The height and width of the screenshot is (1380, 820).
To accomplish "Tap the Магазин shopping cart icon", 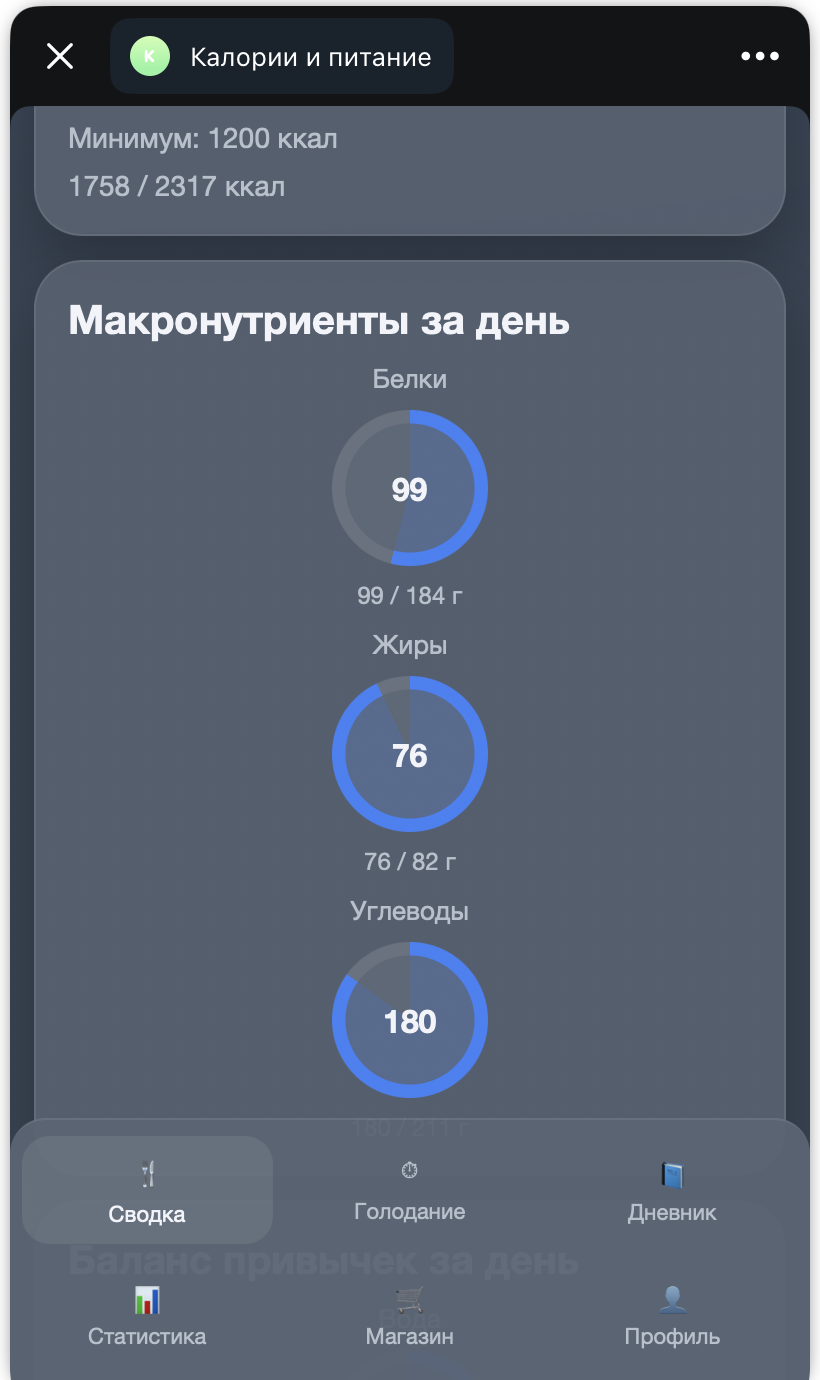I will [x=409, y=1299].
